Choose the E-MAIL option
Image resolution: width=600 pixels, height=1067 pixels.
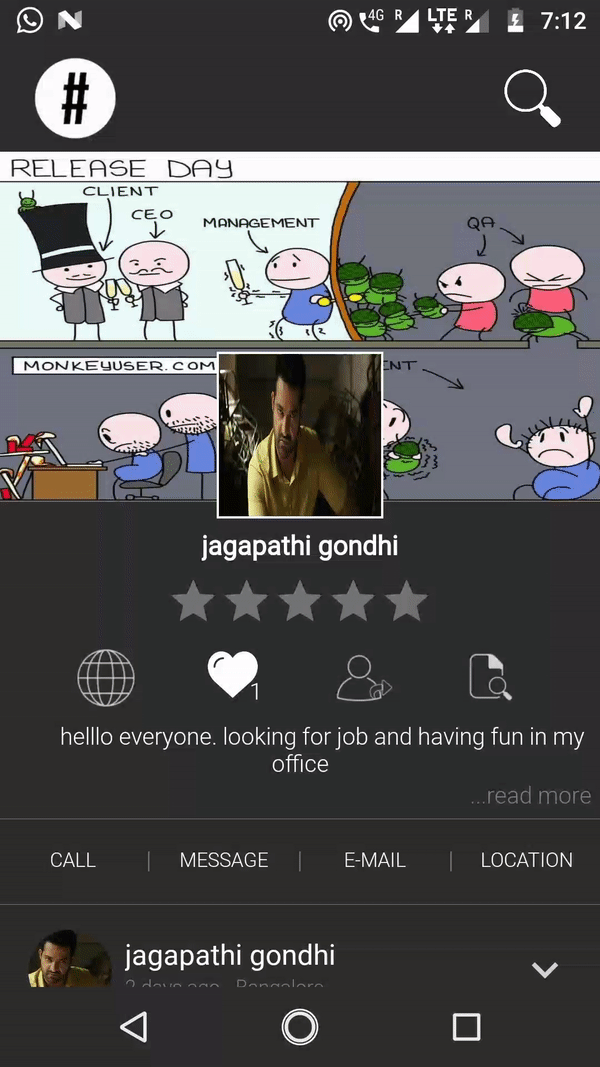tap(375, 860)
